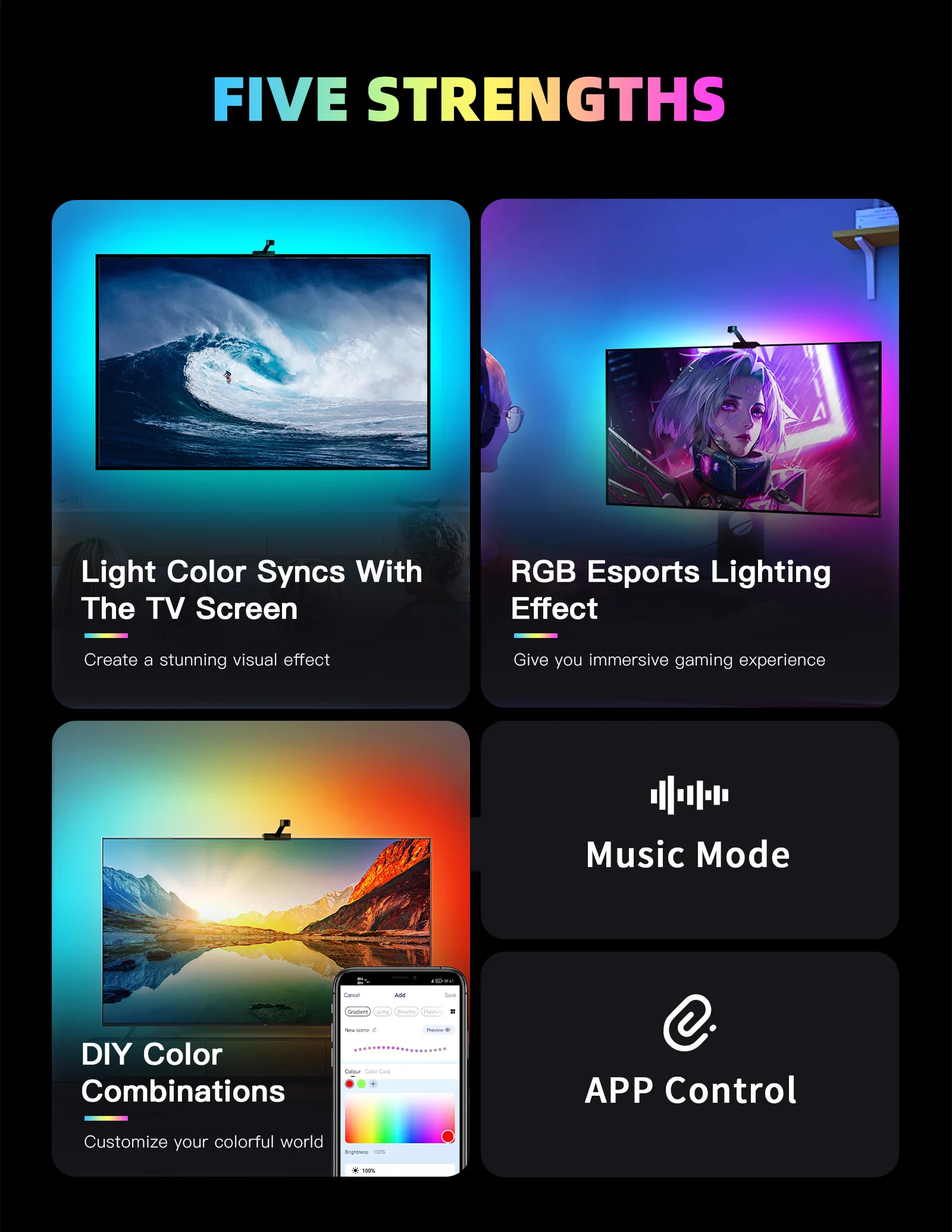Tap Save in the app header
Screen dimensions: 952x1232
[x=450, y=995]
